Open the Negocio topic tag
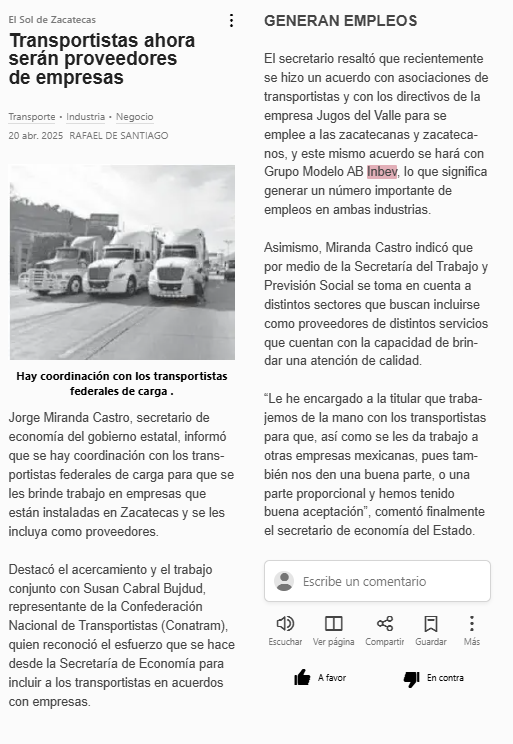 click(x=135, y=117)
